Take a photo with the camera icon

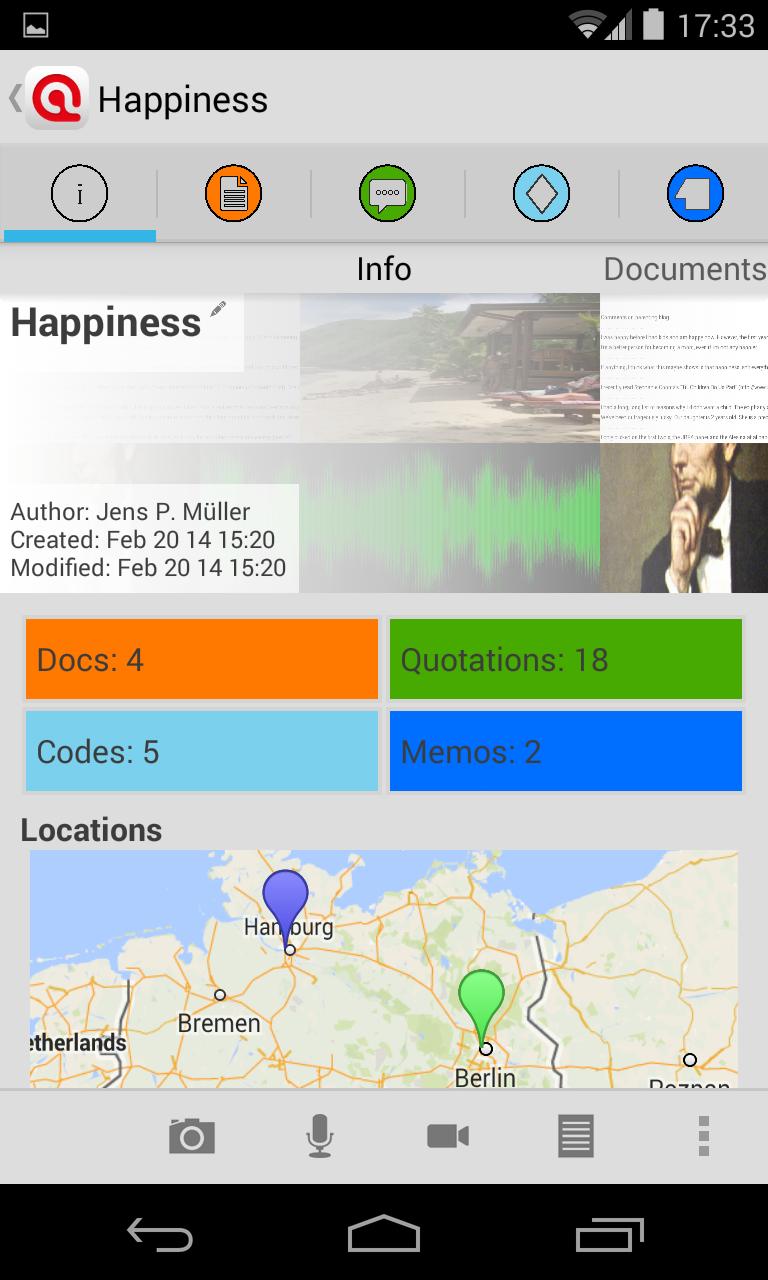(x=191, y=1136)
